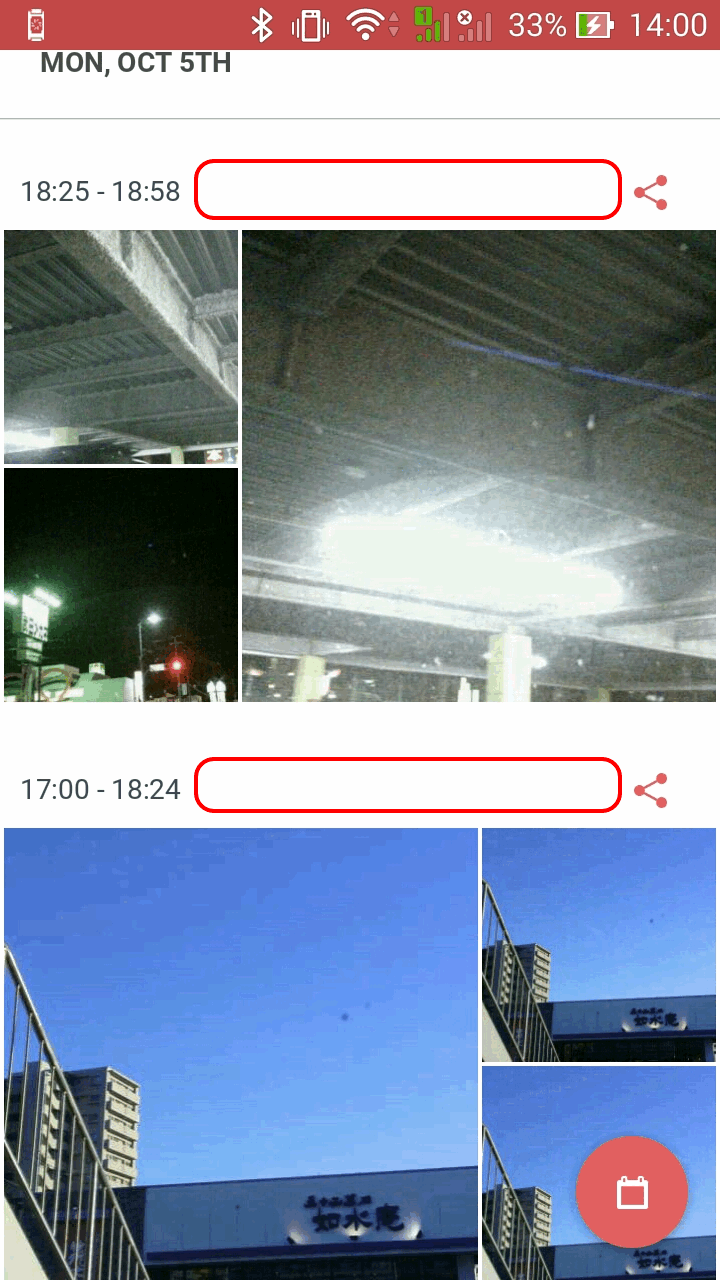This screenshot has height=1280, width=720.
Task: Open the large bright ceiling light photo
Action: click(x=479, y=466)
